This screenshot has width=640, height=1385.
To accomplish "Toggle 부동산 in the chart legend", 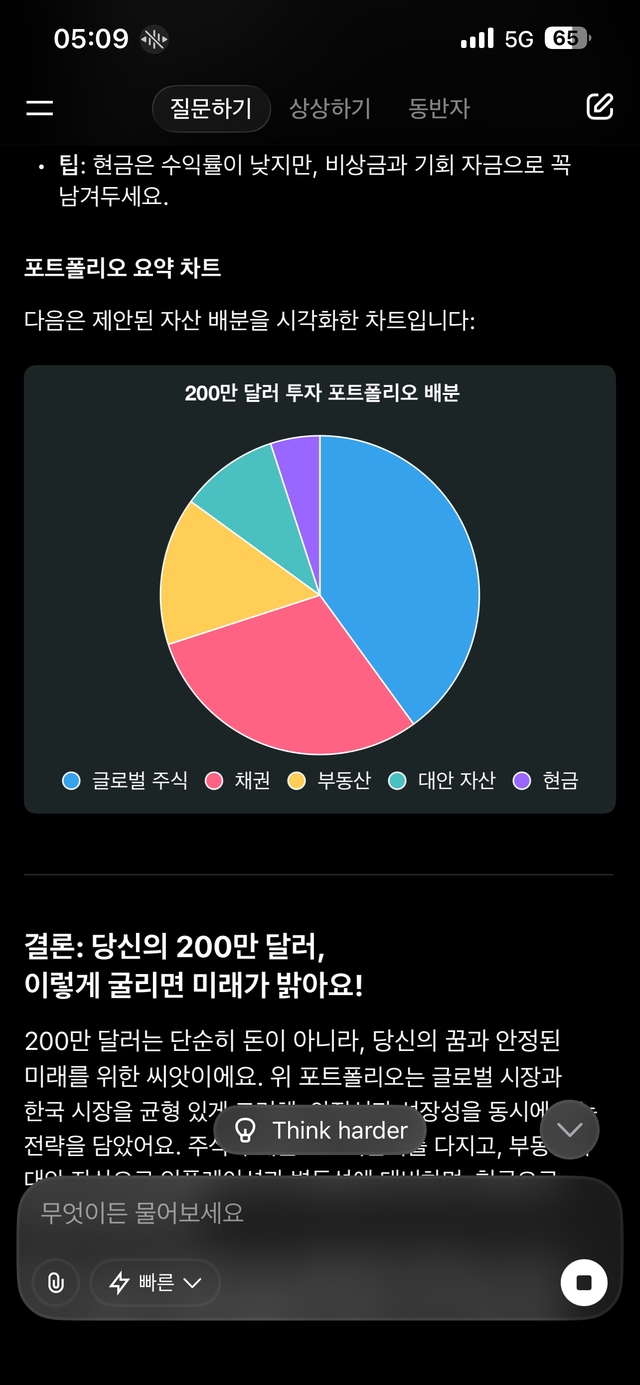I will 329,781.
